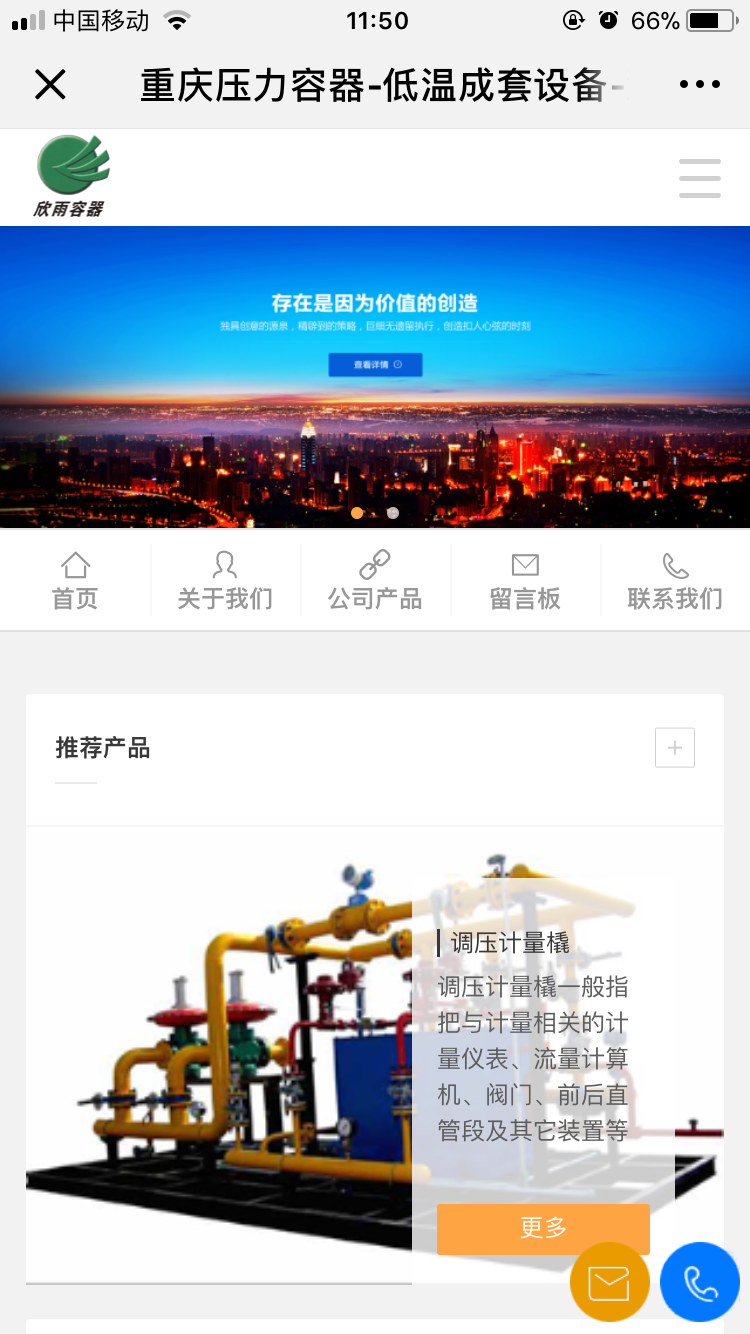750x1334 pixels.
Task: Open the three-dot overflow menu
Action: (x=699, y=85)
